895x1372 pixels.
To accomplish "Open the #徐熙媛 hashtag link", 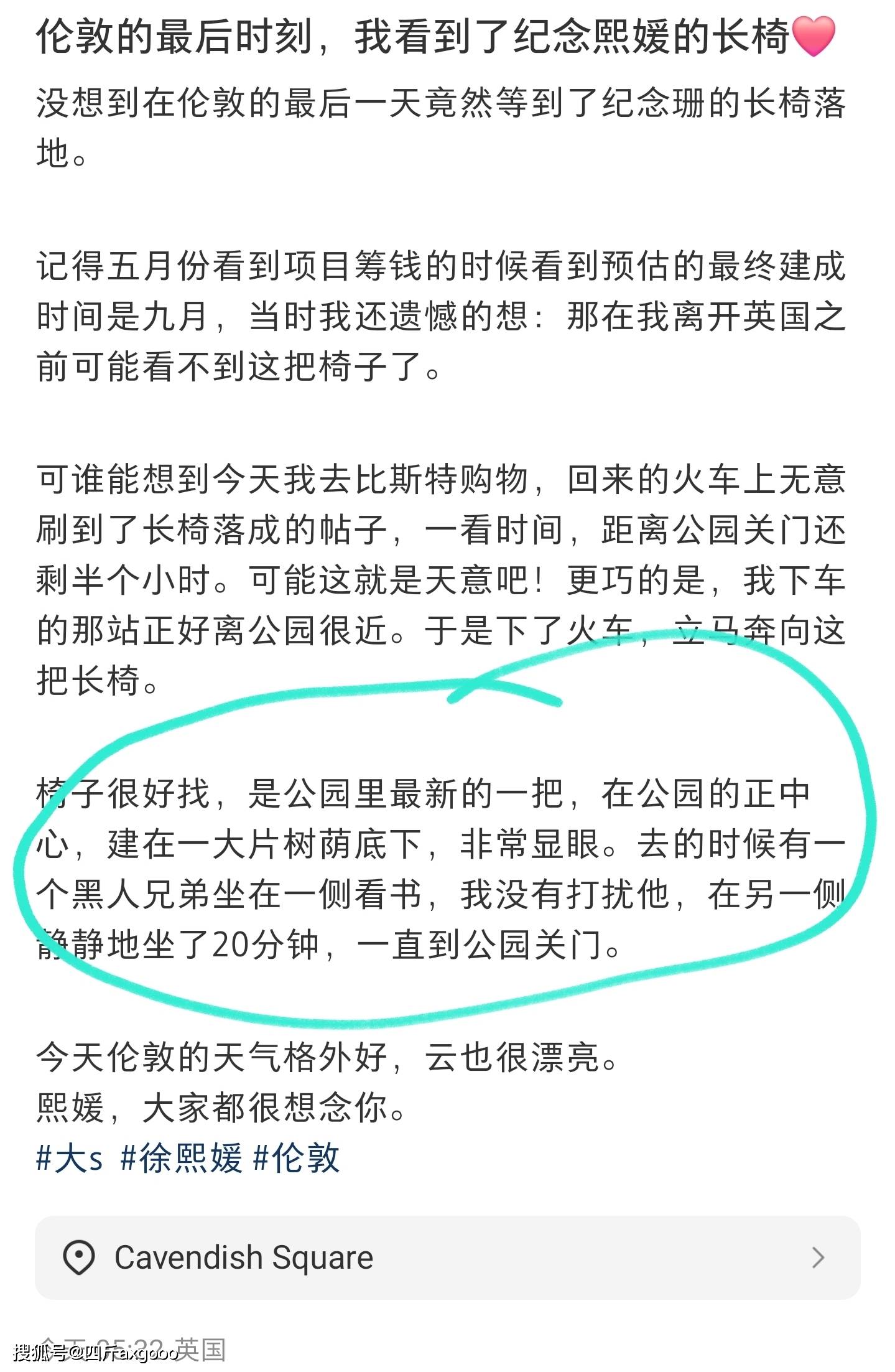I will [x=182, y=1158].
